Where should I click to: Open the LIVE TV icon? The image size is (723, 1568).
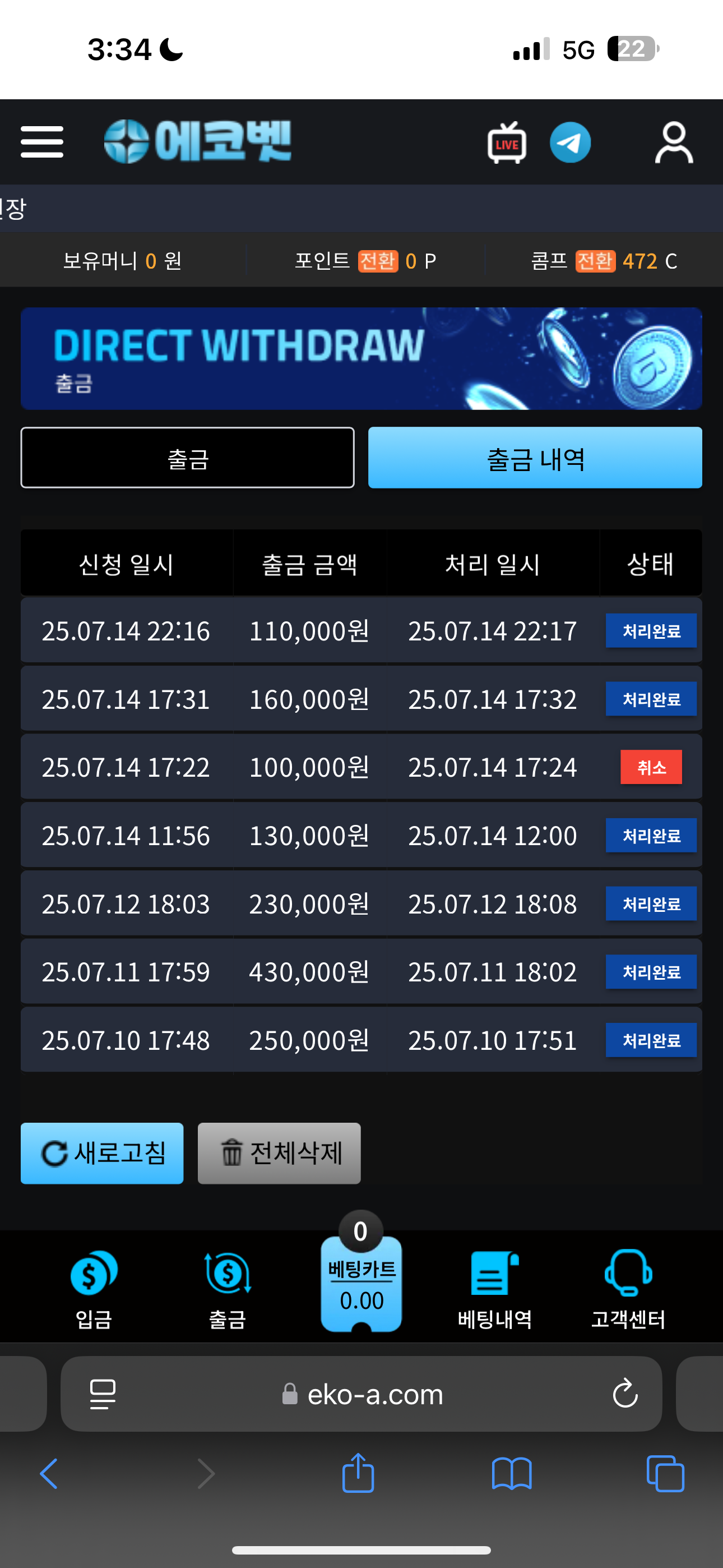pyautogui.click(x=507, y=143)
